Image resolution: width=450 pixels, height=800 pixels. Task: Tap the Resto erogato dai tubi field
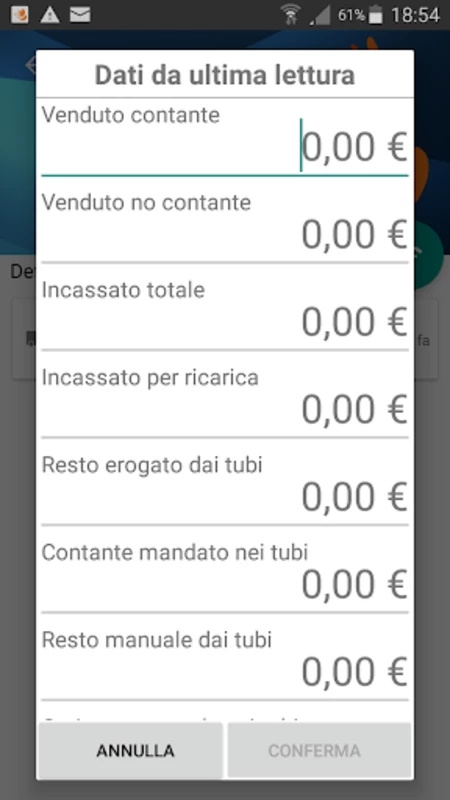click(x=224, y=497)
